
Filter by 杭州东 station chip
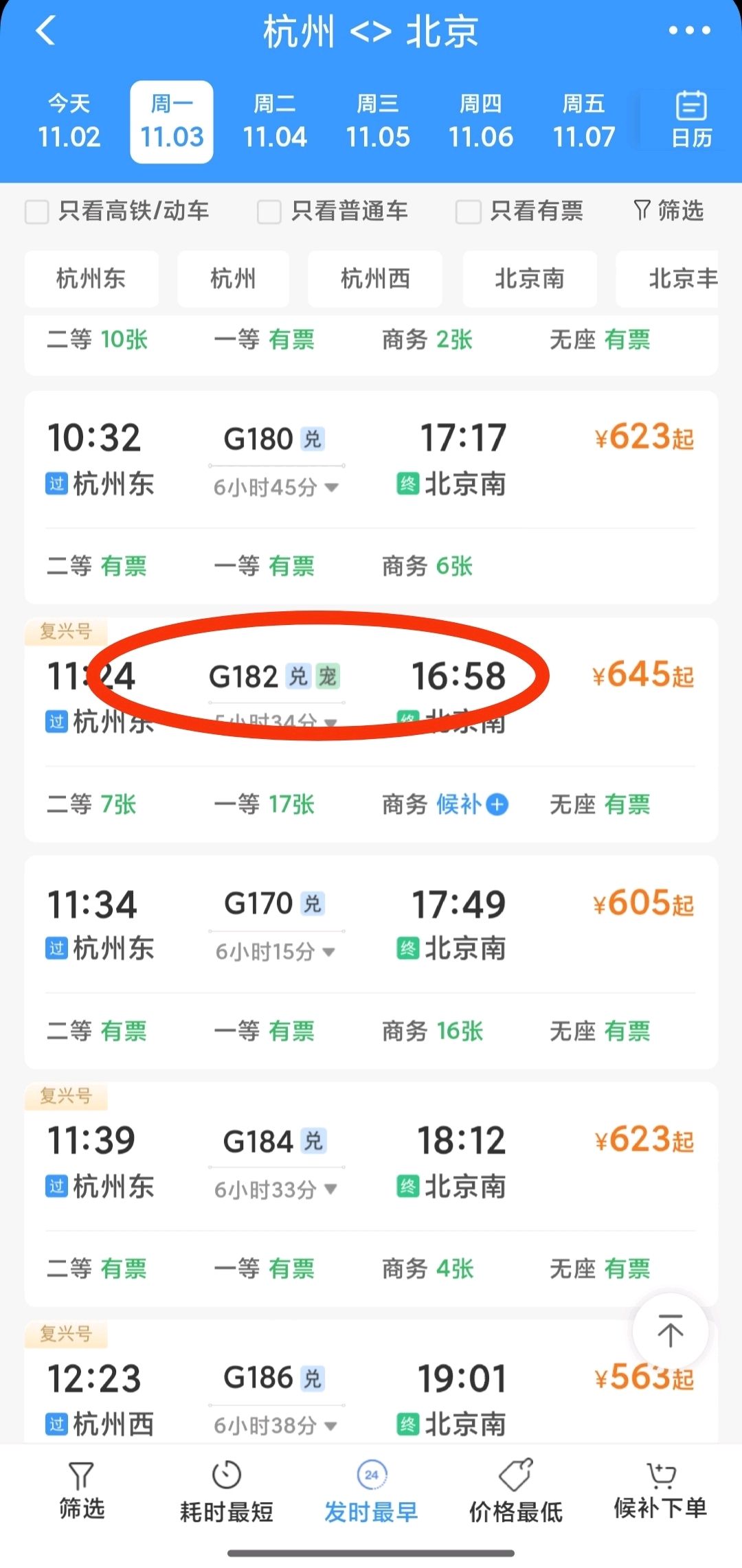coord(91,279)
